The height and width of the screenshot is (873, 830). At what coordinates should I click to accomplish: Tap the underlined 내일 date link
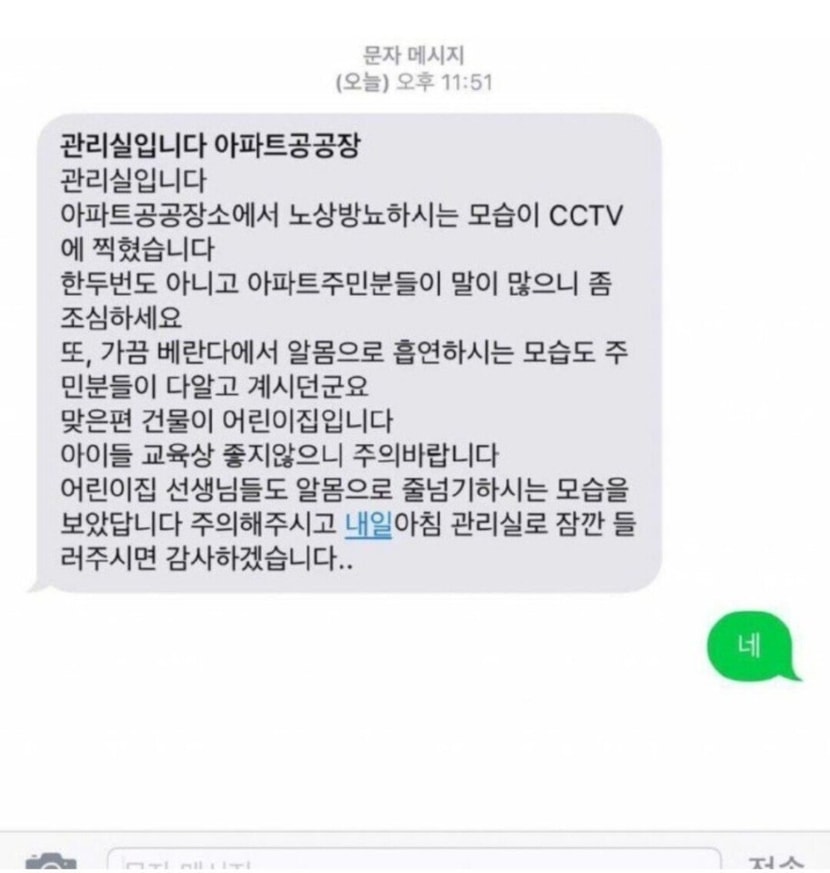pos(368,525)
